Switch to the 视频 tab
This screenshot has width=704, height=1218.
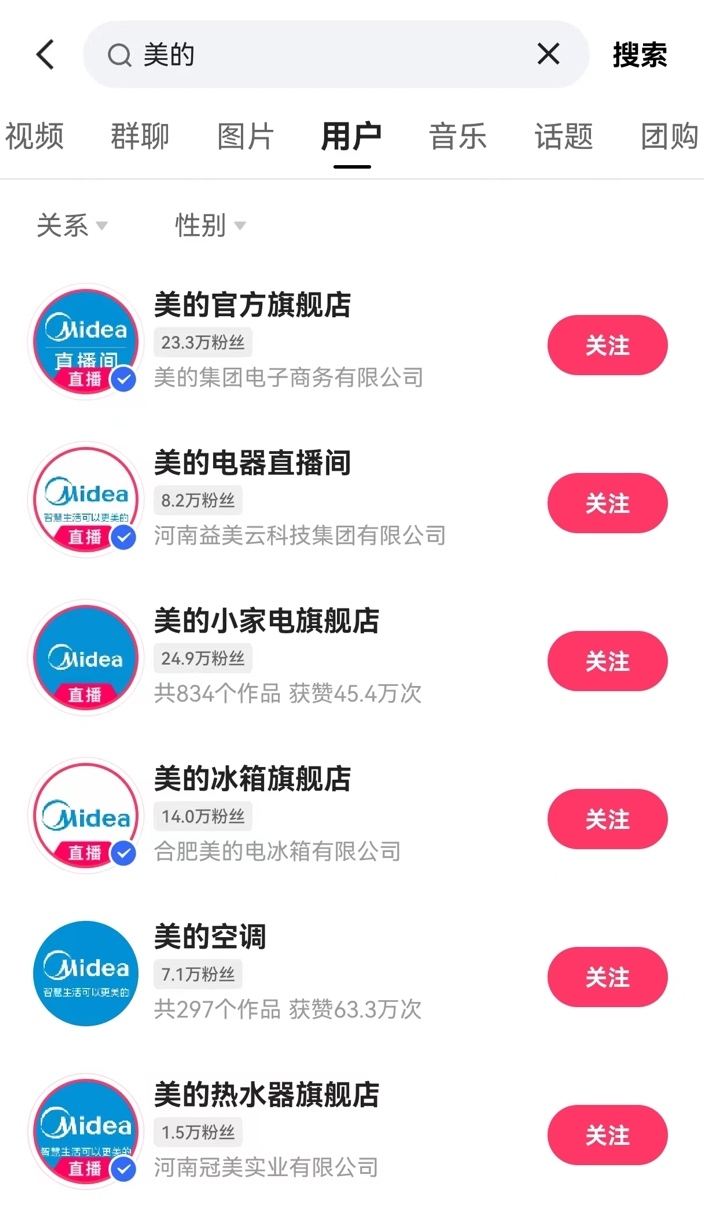34,136
